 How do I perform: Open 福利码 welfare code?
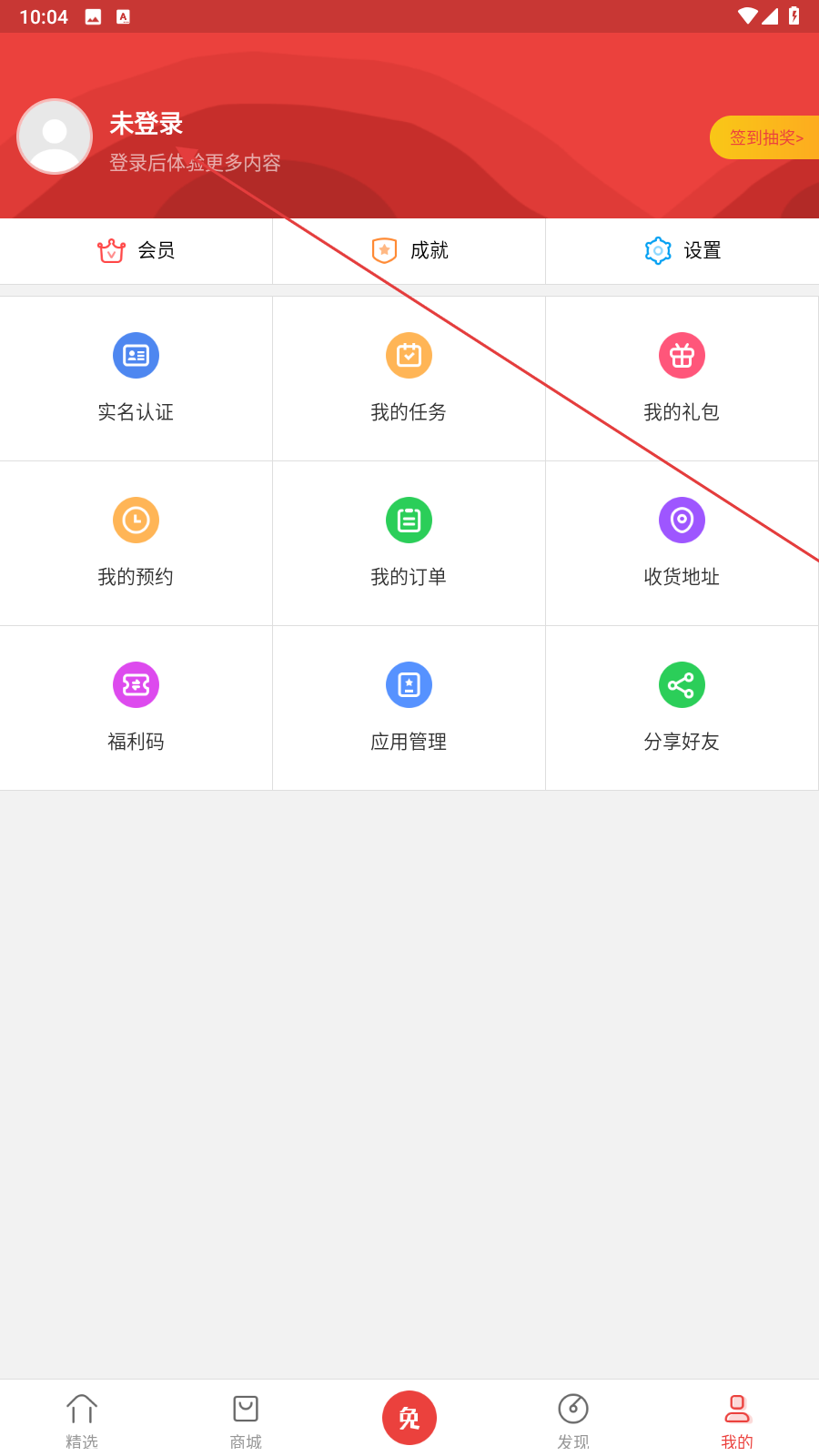[x=136, y=708]
